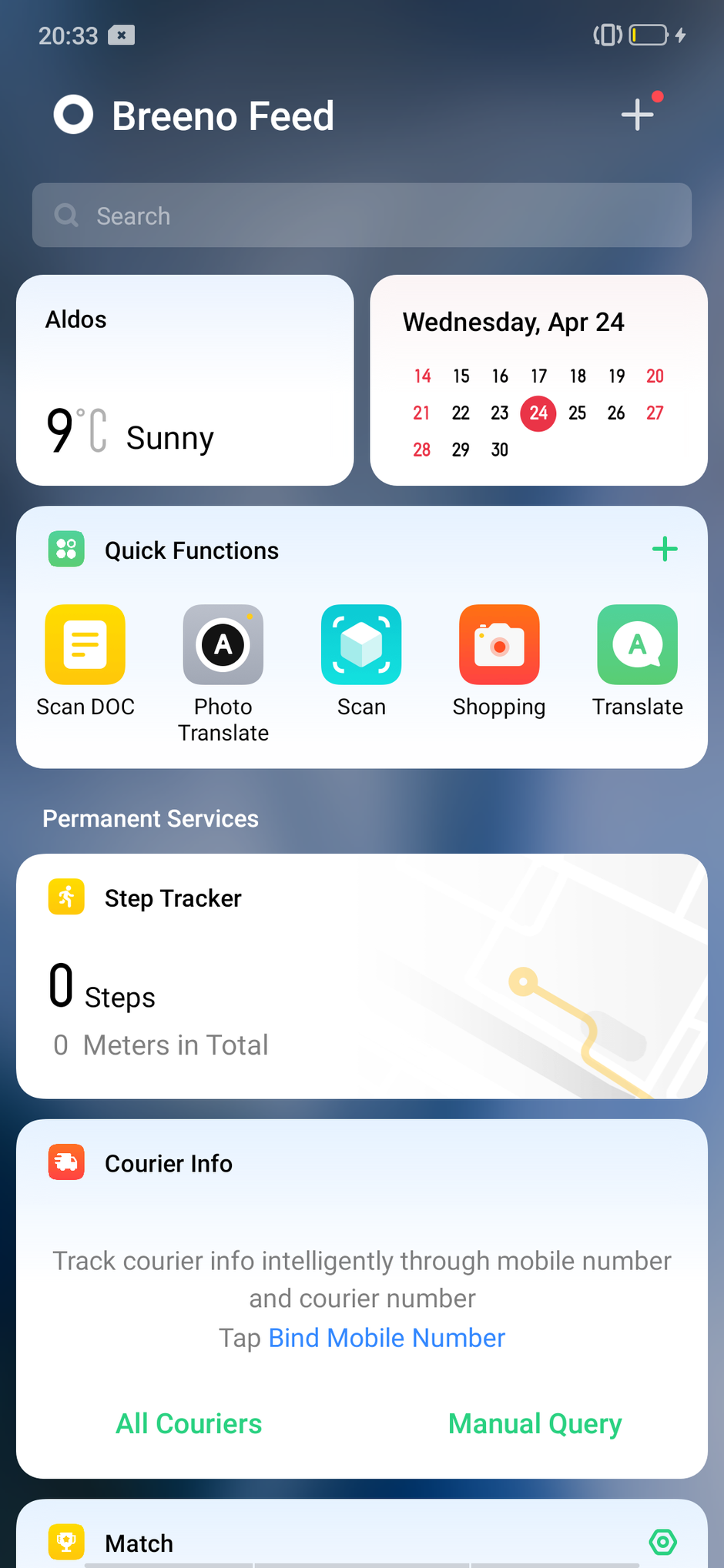This screenshot has width=724, height=1568.
Task: Choose Manual Query for courier tracking
Action: coord(535,1424)
